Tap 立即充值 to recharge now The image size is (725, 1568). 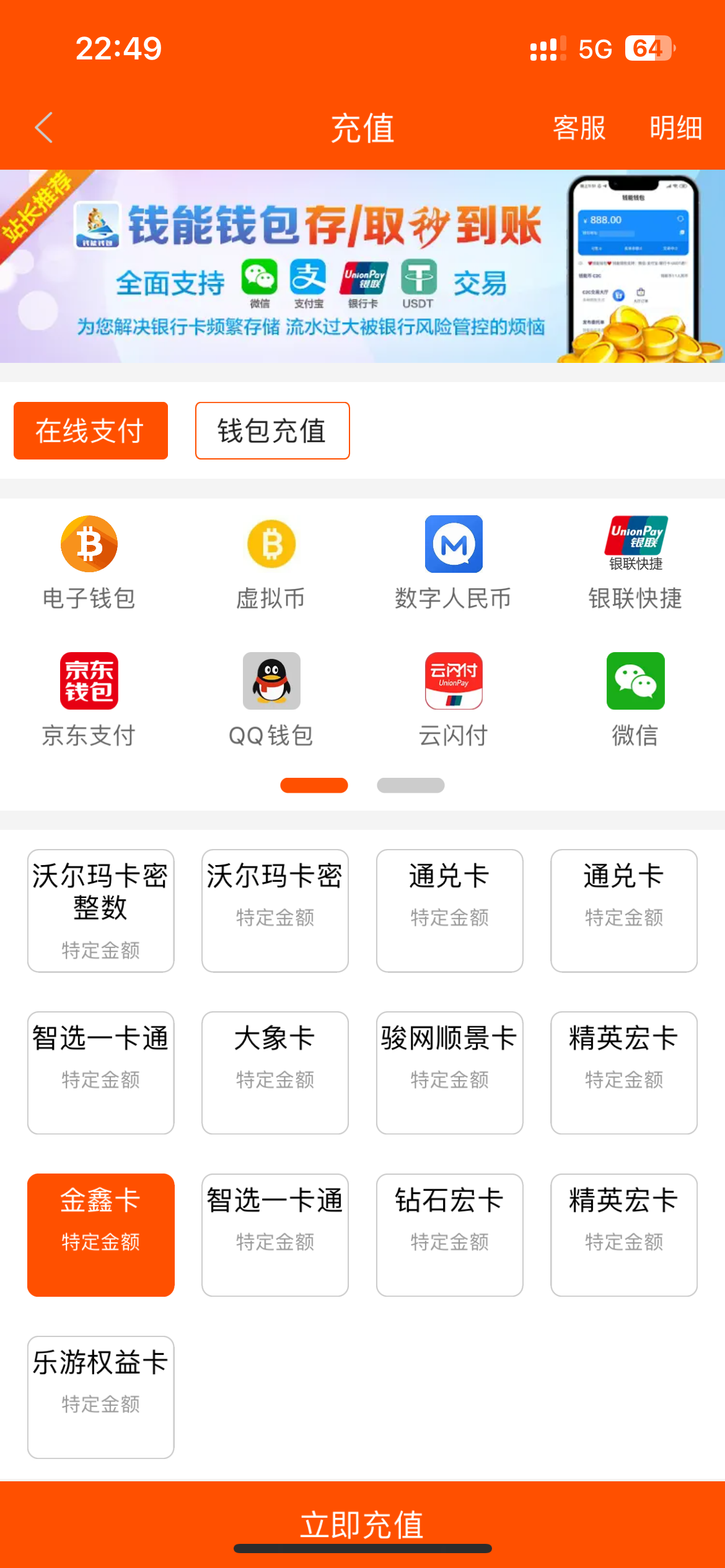362,1523
